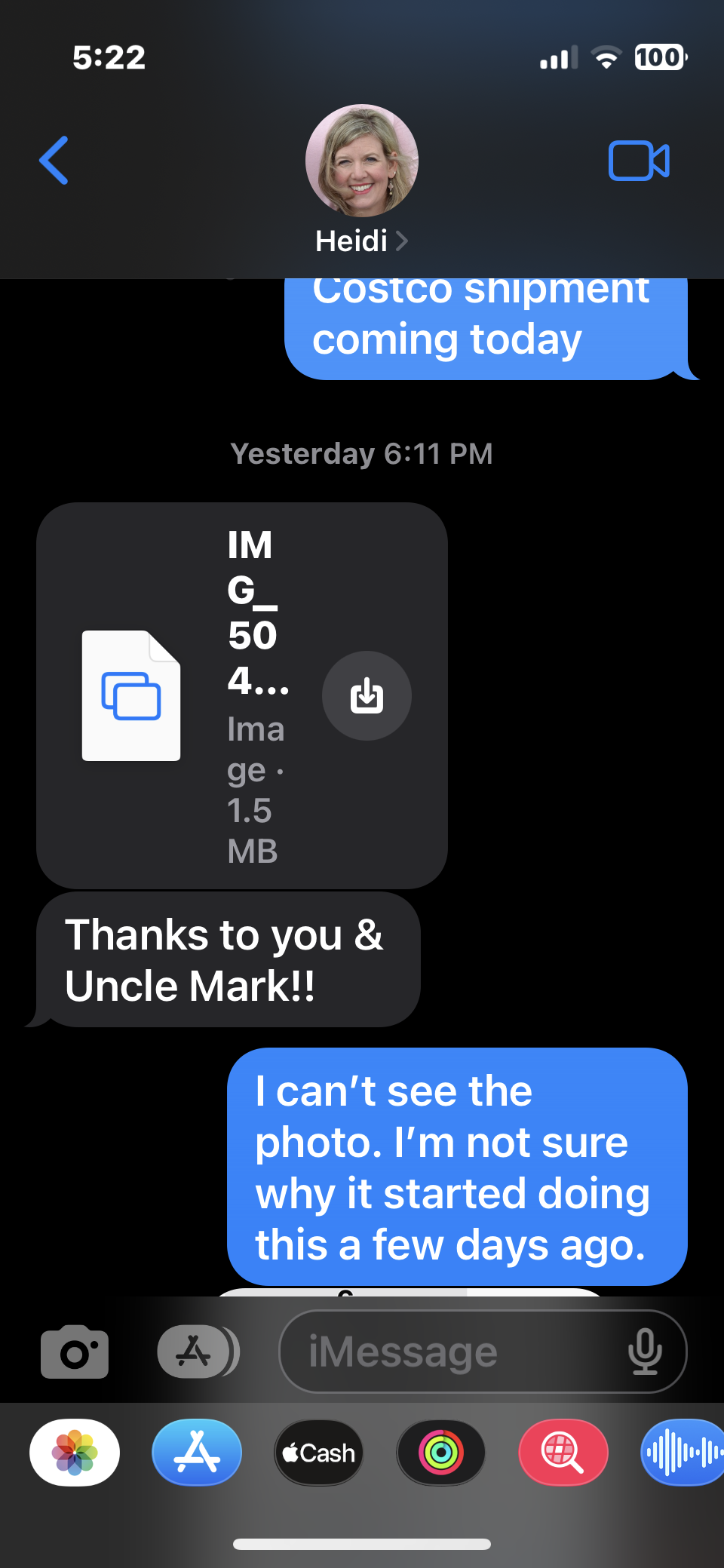Screen dimensions: 724x1568
Task: Record an audio message with the microphone
Action: [645, 1352]
